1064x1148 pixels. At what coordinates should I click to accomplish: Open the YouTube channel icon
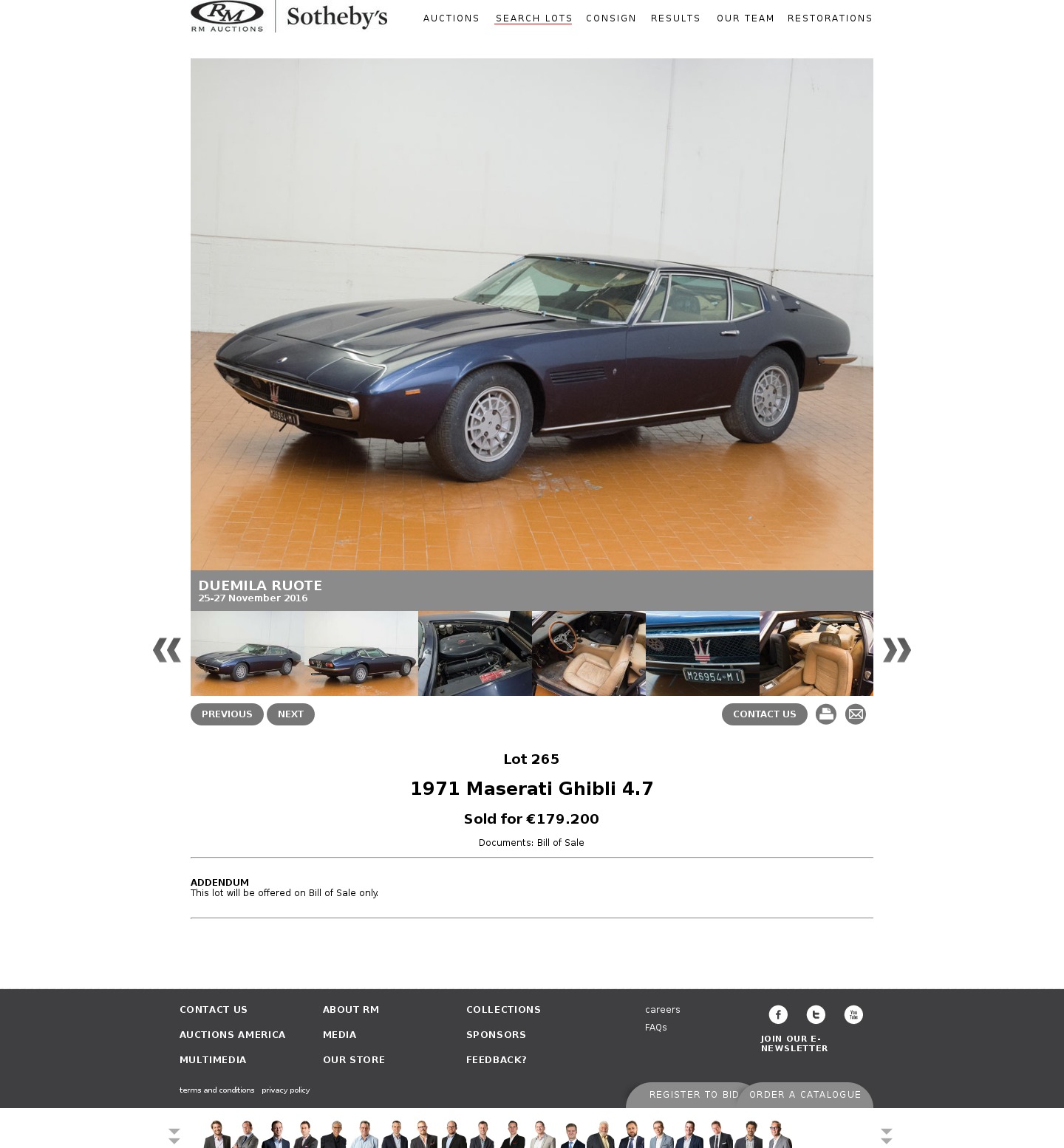(x=853, y=1015)
